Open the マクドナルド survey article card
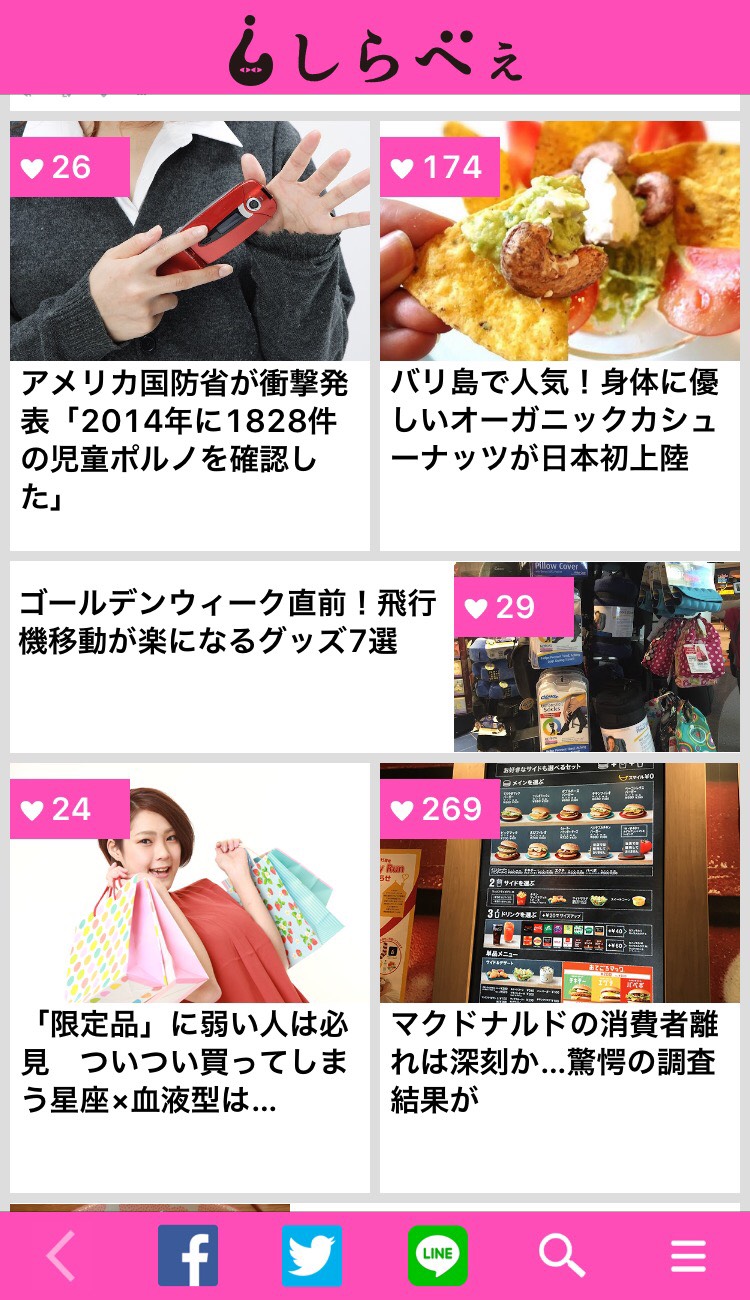The height and width of the screenshot is (1300, 750). (x=560, y=978)
